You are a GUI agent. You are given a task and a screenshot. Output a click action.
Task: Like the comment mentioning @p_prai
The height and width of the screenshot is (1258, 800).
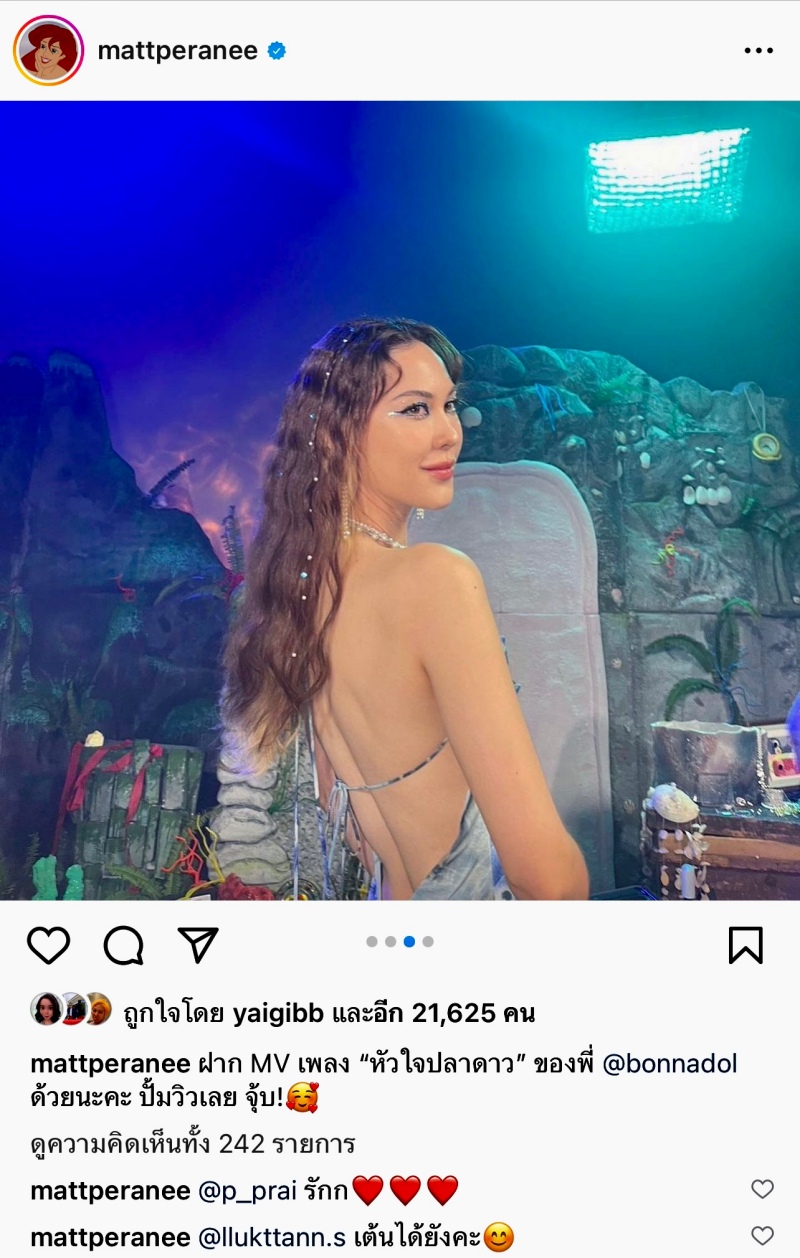point(762,1189)
